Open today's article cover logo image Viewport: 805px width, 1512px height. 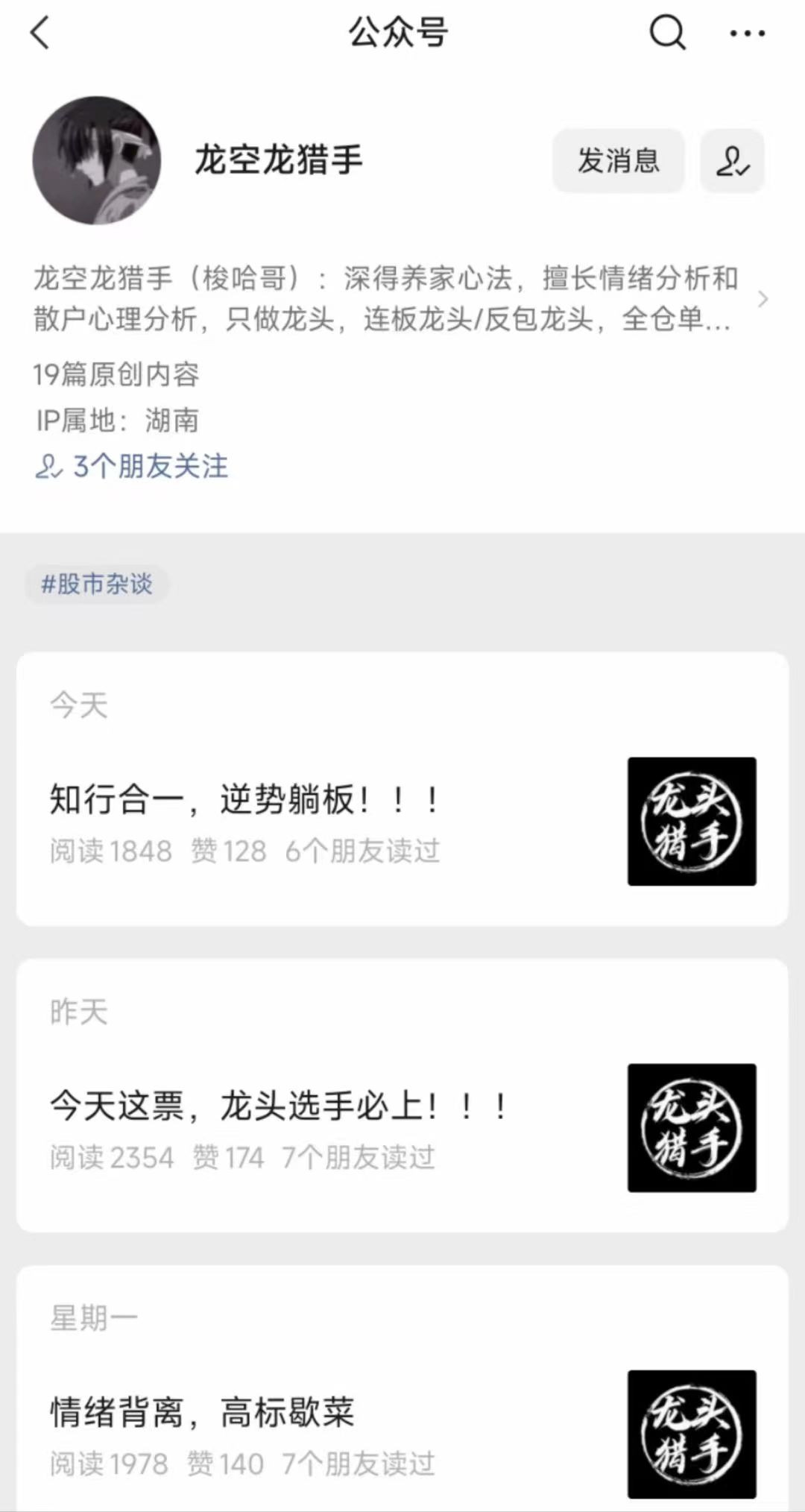691,821
